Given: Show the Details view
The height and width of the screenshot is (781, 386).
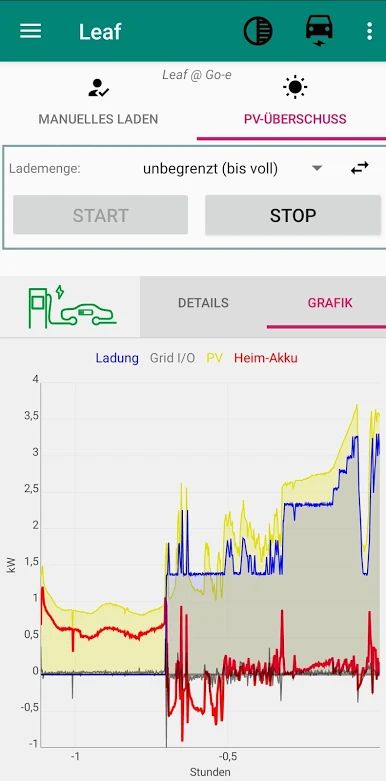Looking at the screenshot, I should tap(203, 303).
